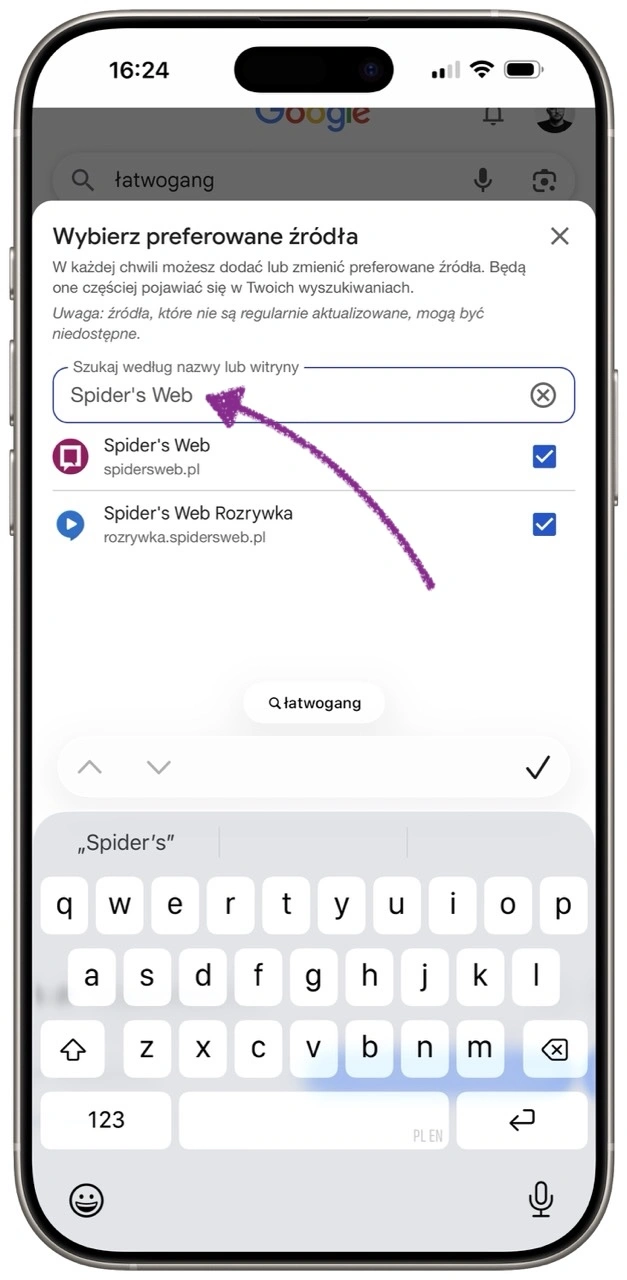This screenshot has width=627, height=1280.
Task: Close the preferred sources dialog
Action: [x=559, y=236]
